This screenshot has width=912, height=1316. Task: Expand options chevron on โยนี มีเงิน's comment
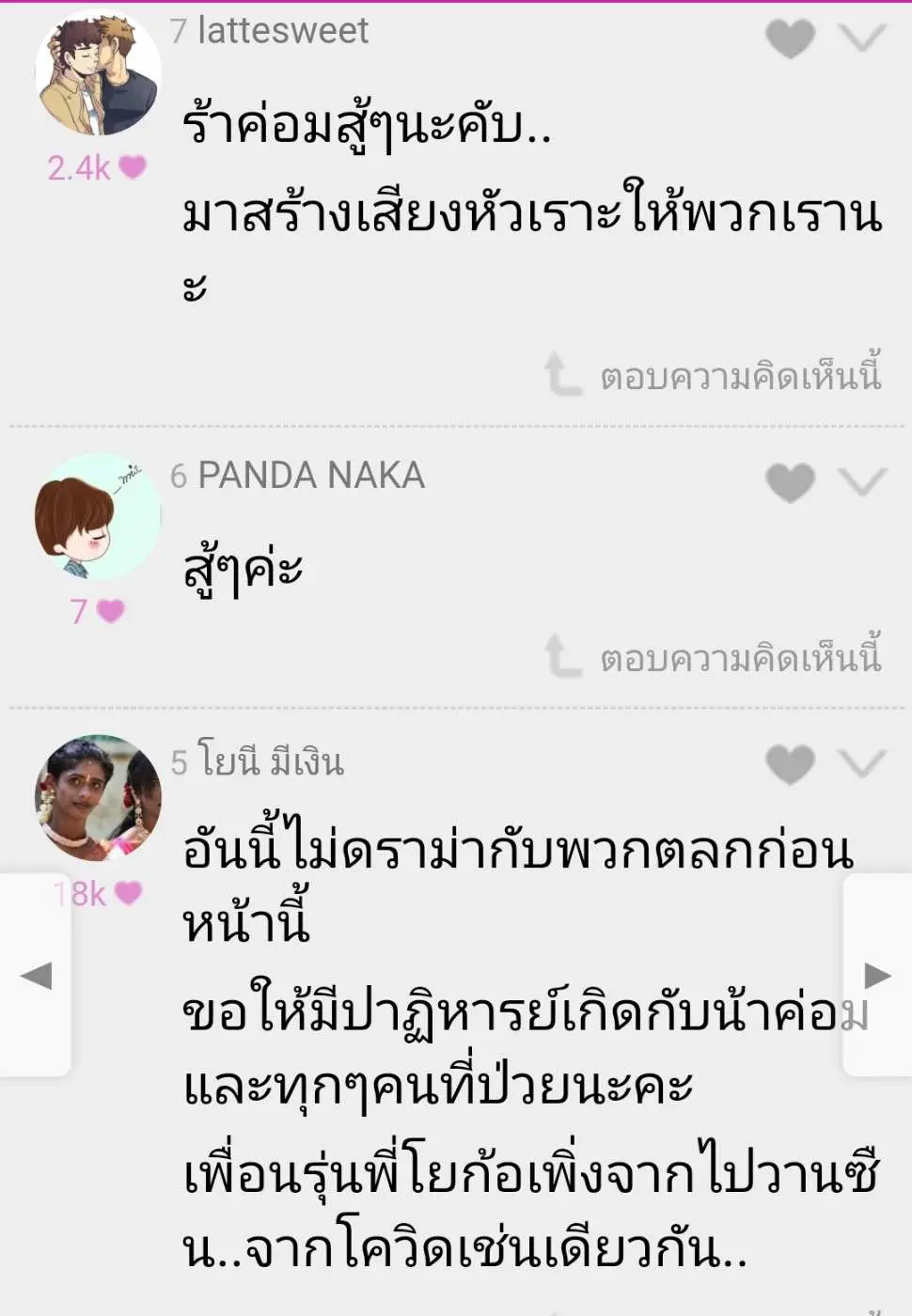point(862,763)
